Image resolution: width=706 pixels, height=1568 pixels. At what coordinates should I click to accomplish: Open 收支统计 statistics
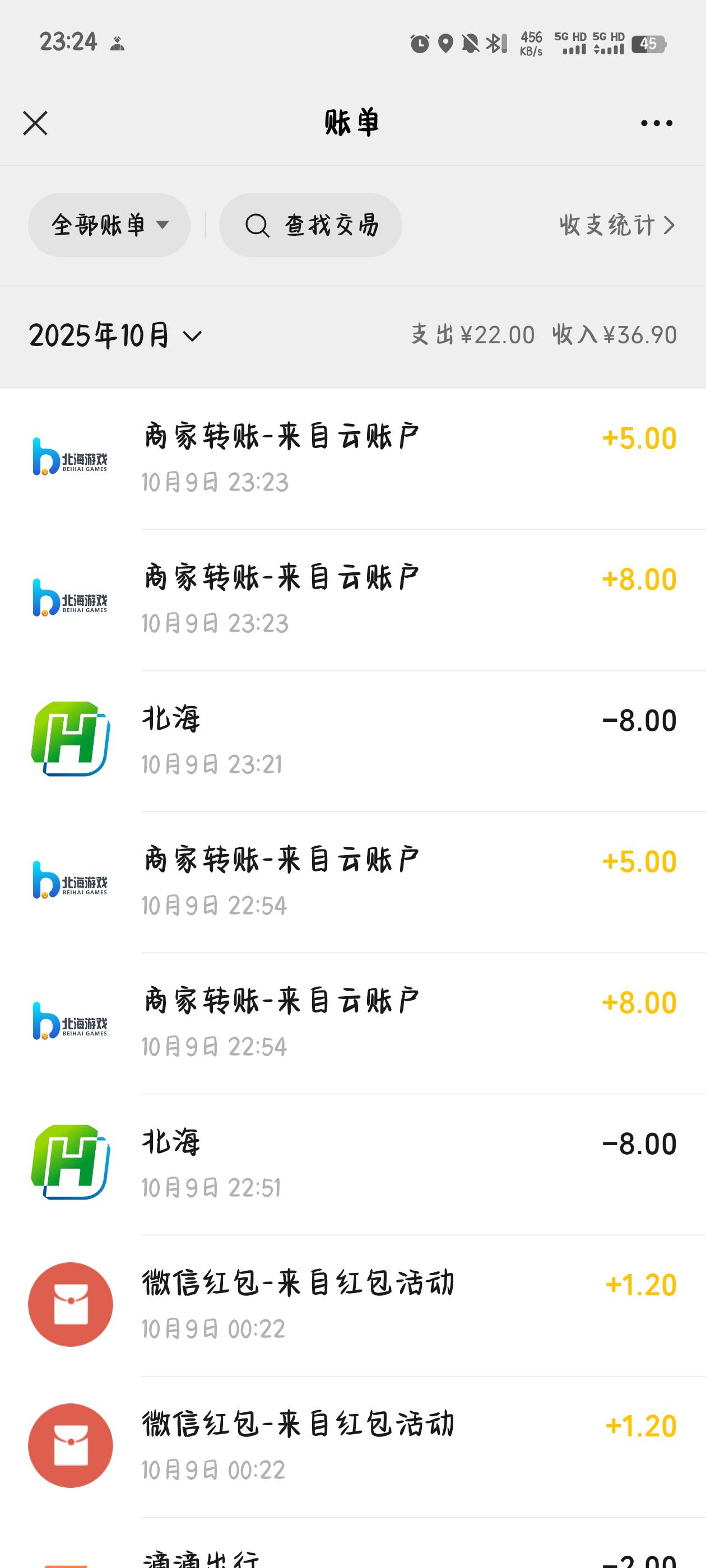(x=616, y=225)
